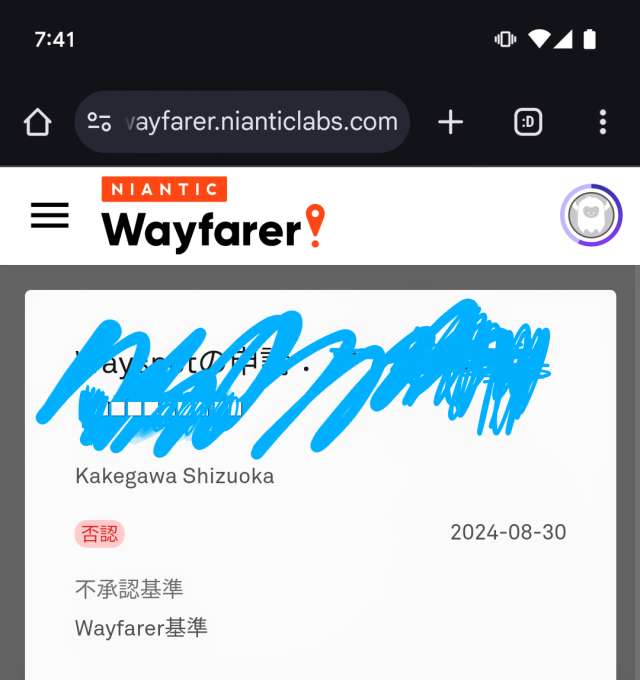Edit the wayfarer.nianticlabs.com address bar
The image size is (640, 680).
pos(262,122)
